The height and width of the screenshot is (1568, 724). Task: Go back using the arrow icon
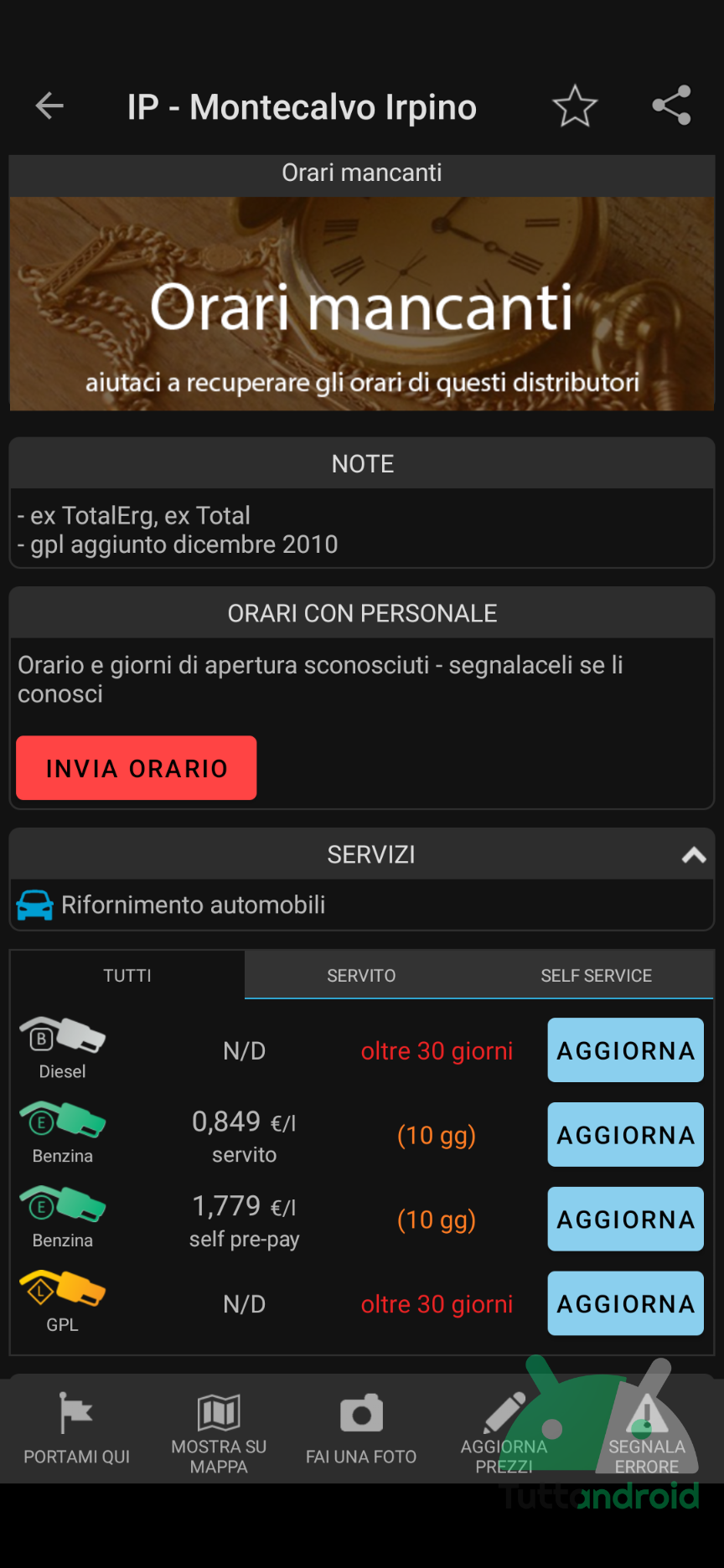tap(50, 106)
